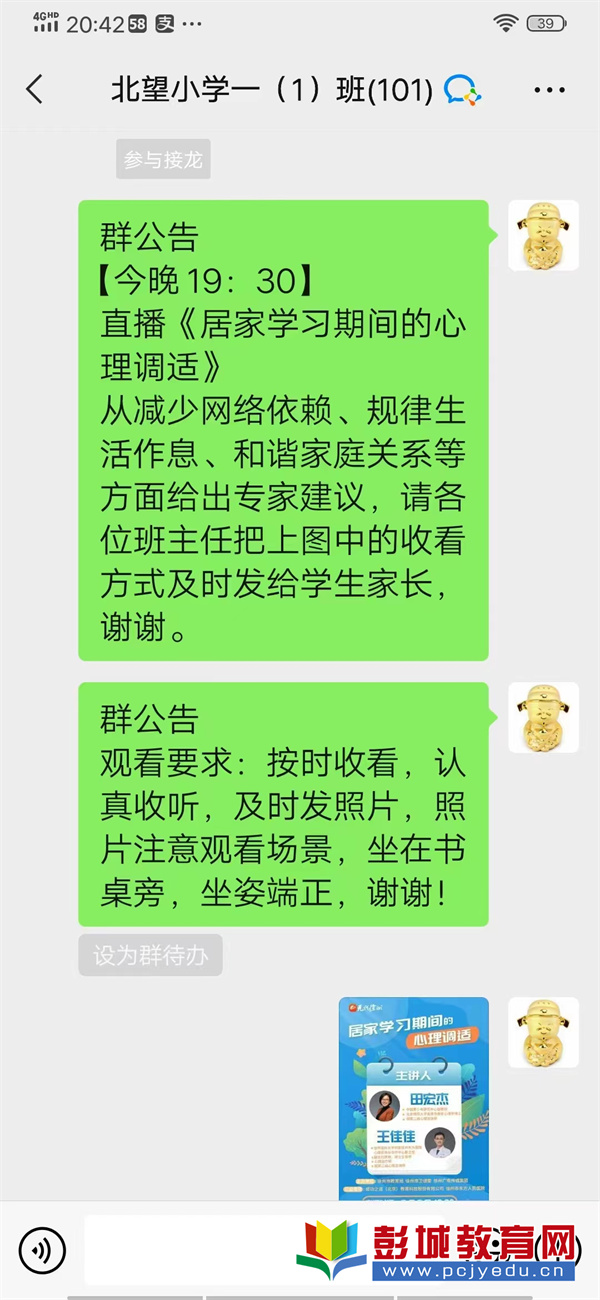This screenshot has height=1300, width=600.
Task: Open sender's avatar beside the image message
Action: [543, 1033]
